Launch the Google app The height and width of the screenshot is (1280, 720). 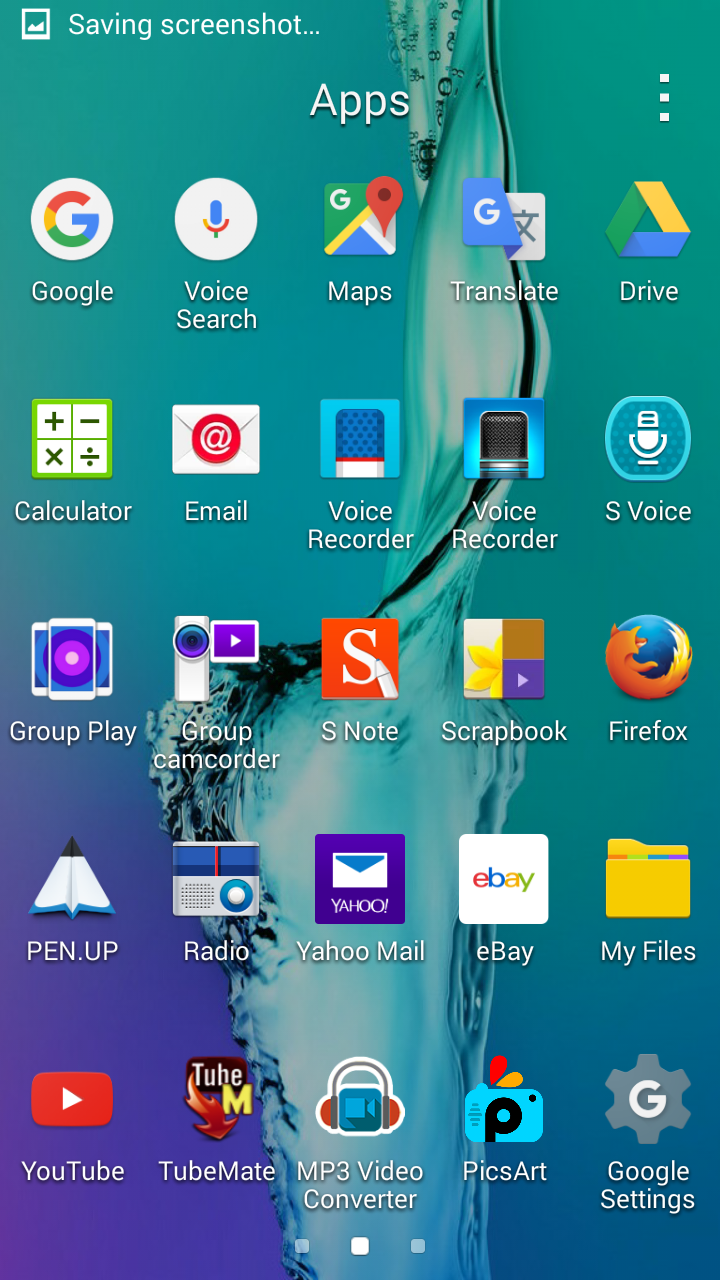72,219
